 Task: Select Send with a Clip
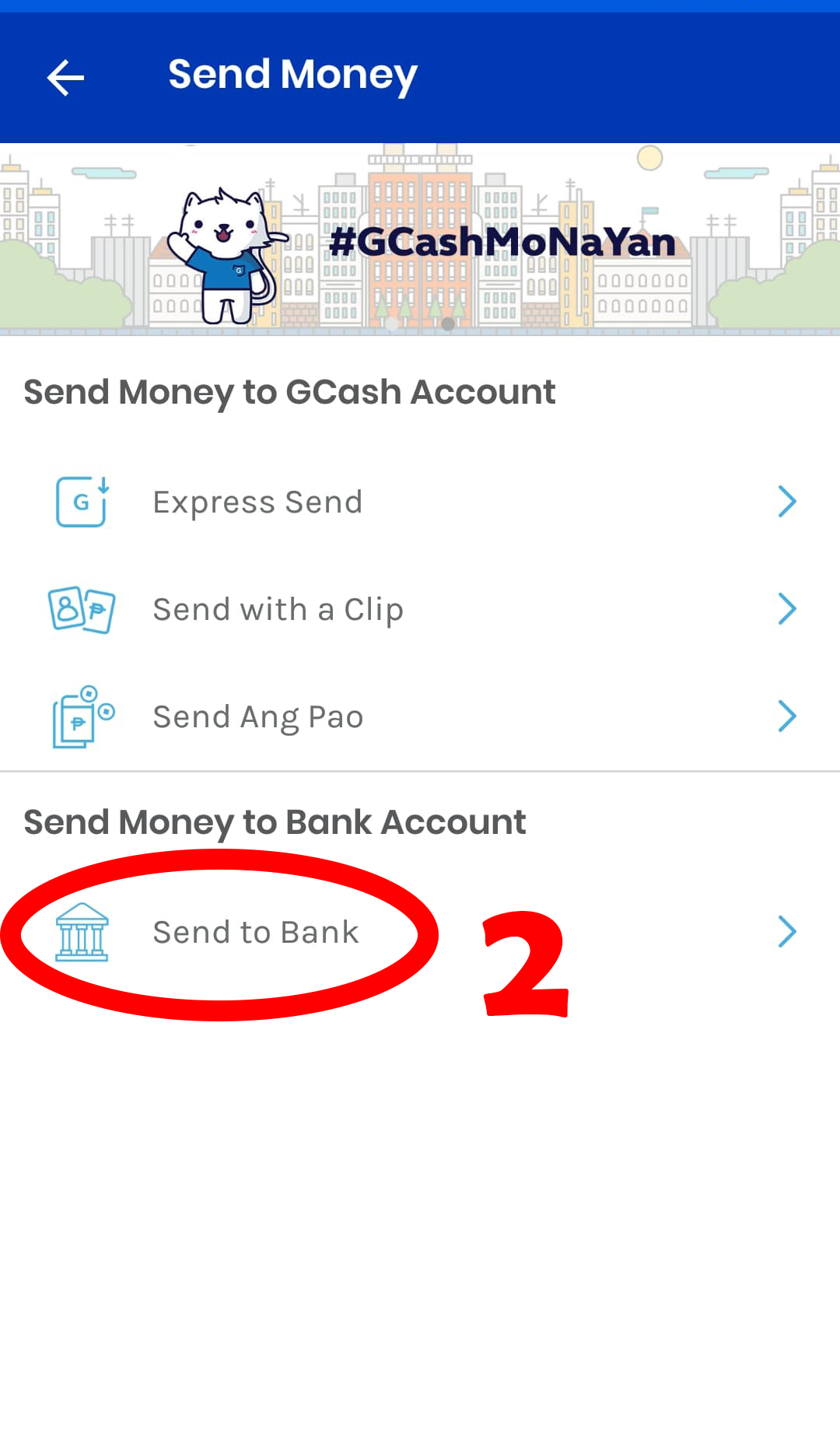(420, 609)
